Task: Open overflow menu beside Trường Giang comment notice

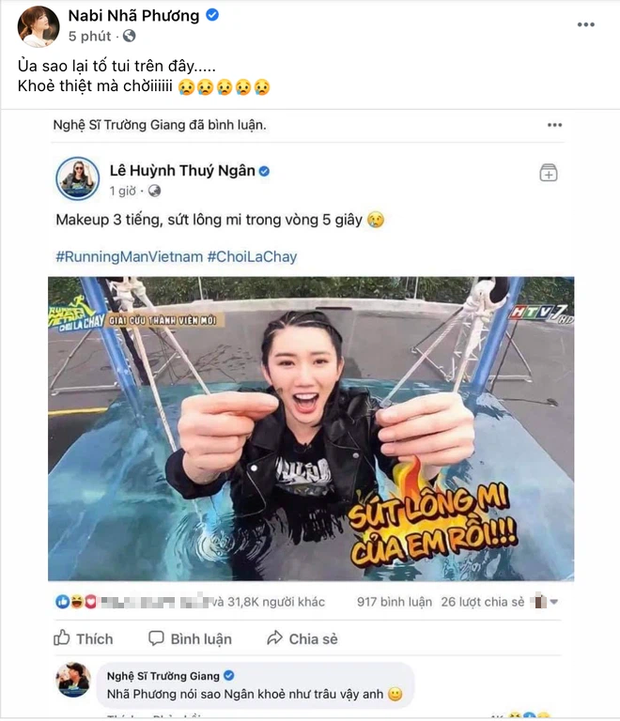Action: [x=554, y=125]
